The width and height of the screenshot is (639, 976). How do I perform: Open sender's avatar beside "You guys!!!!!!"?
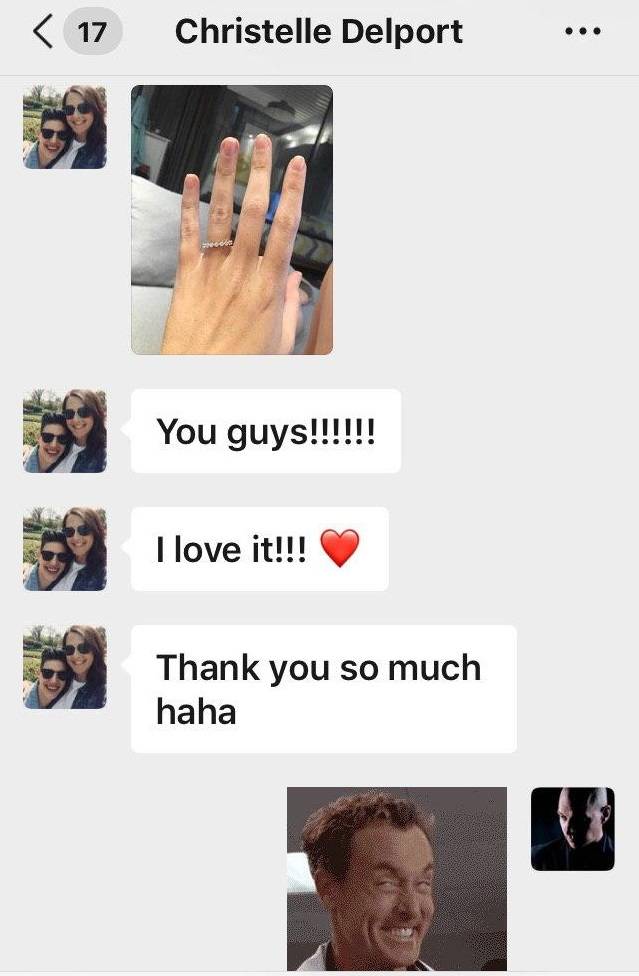65,431
